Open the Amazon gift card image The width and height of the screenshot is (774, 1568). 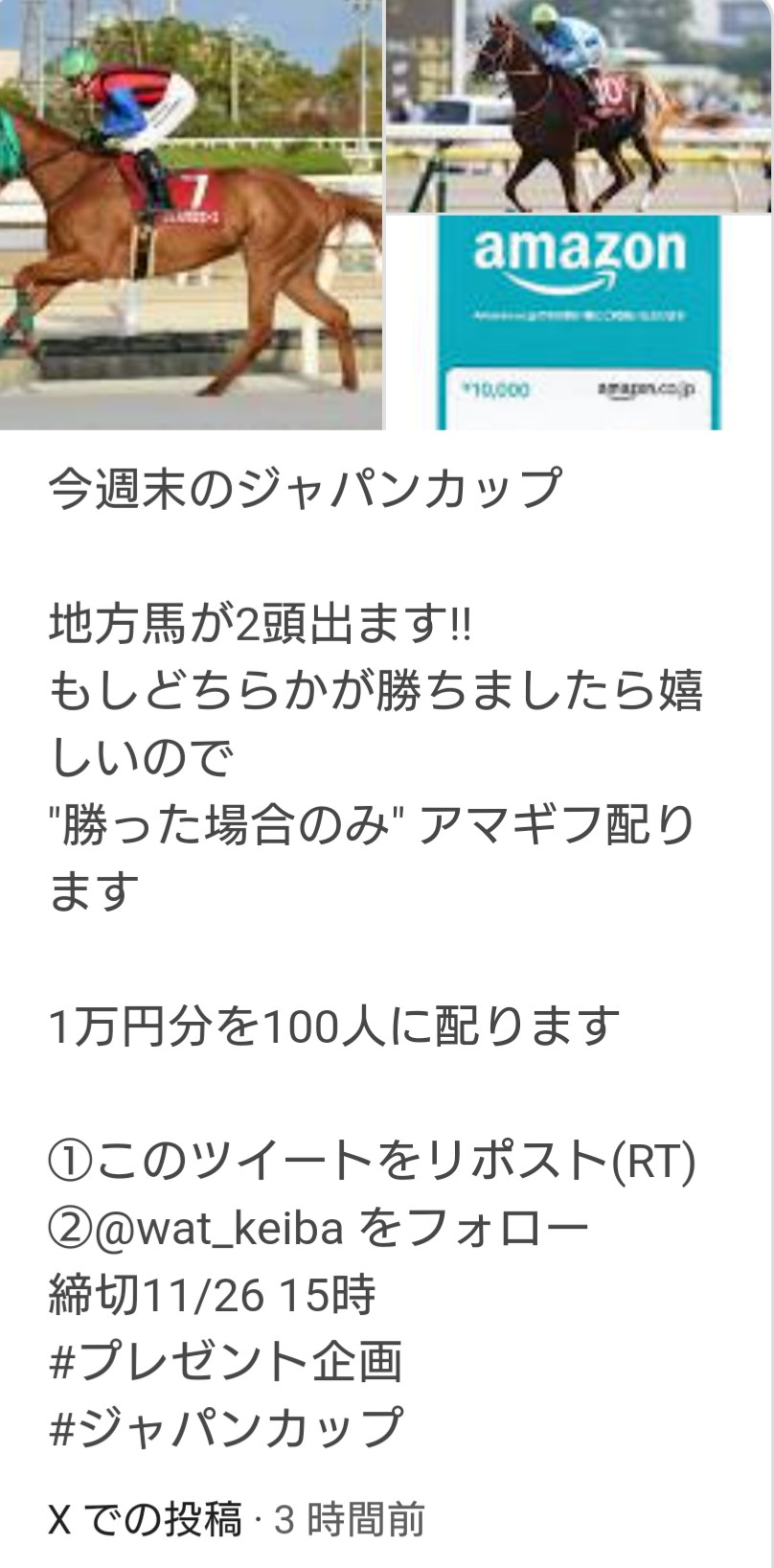580,323
